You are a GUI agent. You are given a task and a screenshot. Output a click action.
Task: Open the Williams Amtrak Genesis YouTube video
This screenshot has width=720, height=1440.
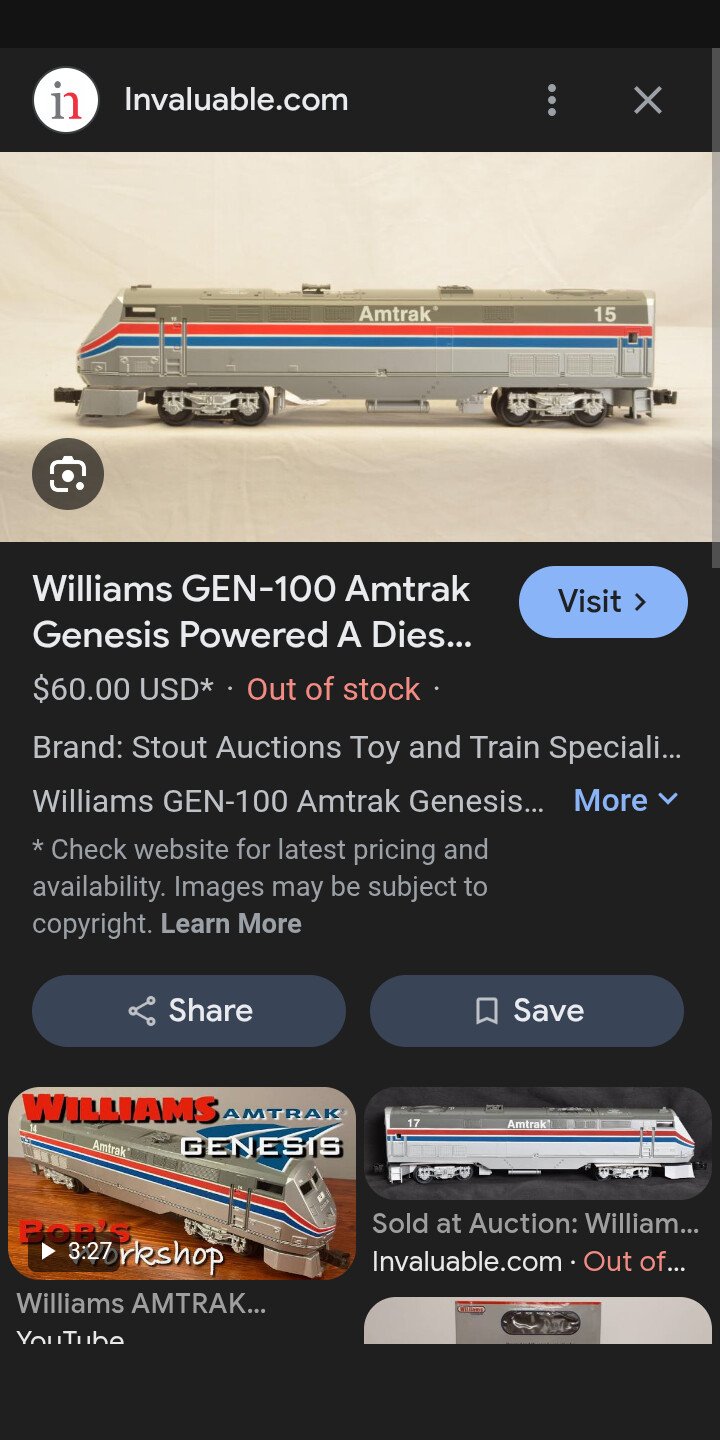pos(182,1183)
